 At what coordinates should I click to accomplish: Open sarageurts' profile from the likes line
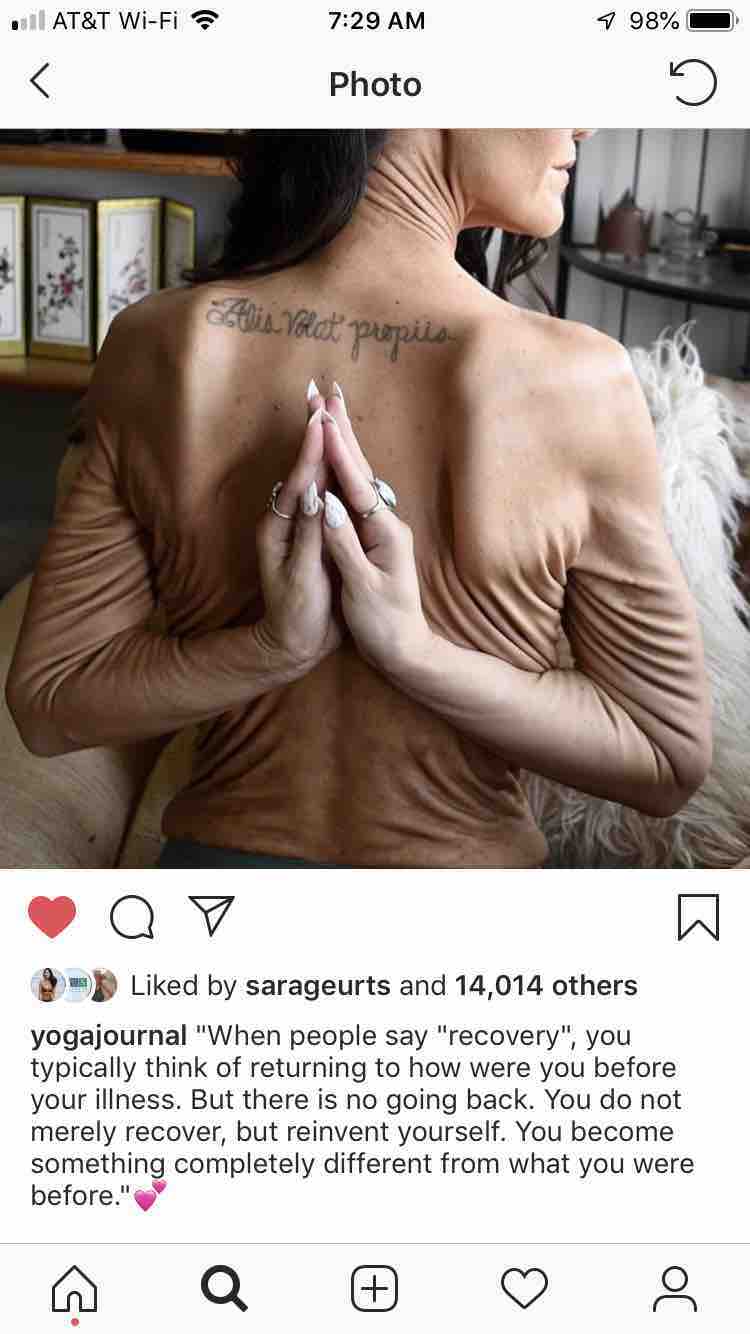pyautogui.click(x=318, y=985)
